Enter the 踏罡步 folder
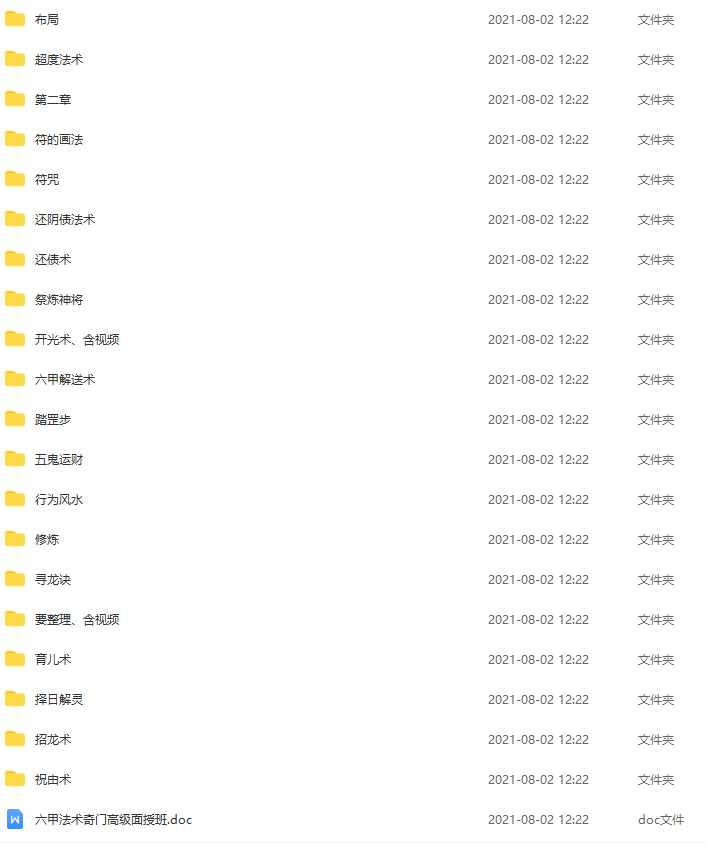The image size is (706, 849). [x=53, y=420]
